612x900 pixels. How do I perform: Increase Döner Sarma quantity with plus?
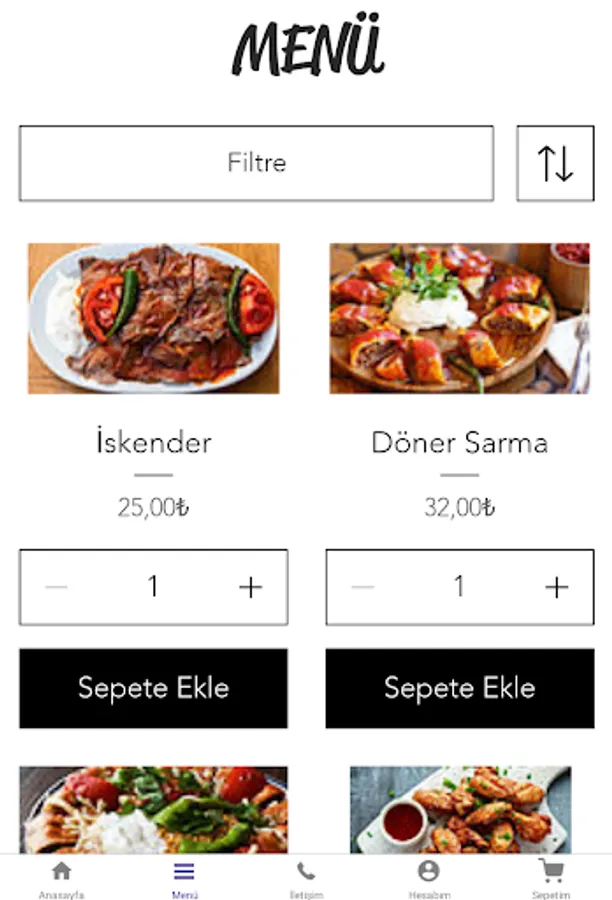click(x=556, y=587)
